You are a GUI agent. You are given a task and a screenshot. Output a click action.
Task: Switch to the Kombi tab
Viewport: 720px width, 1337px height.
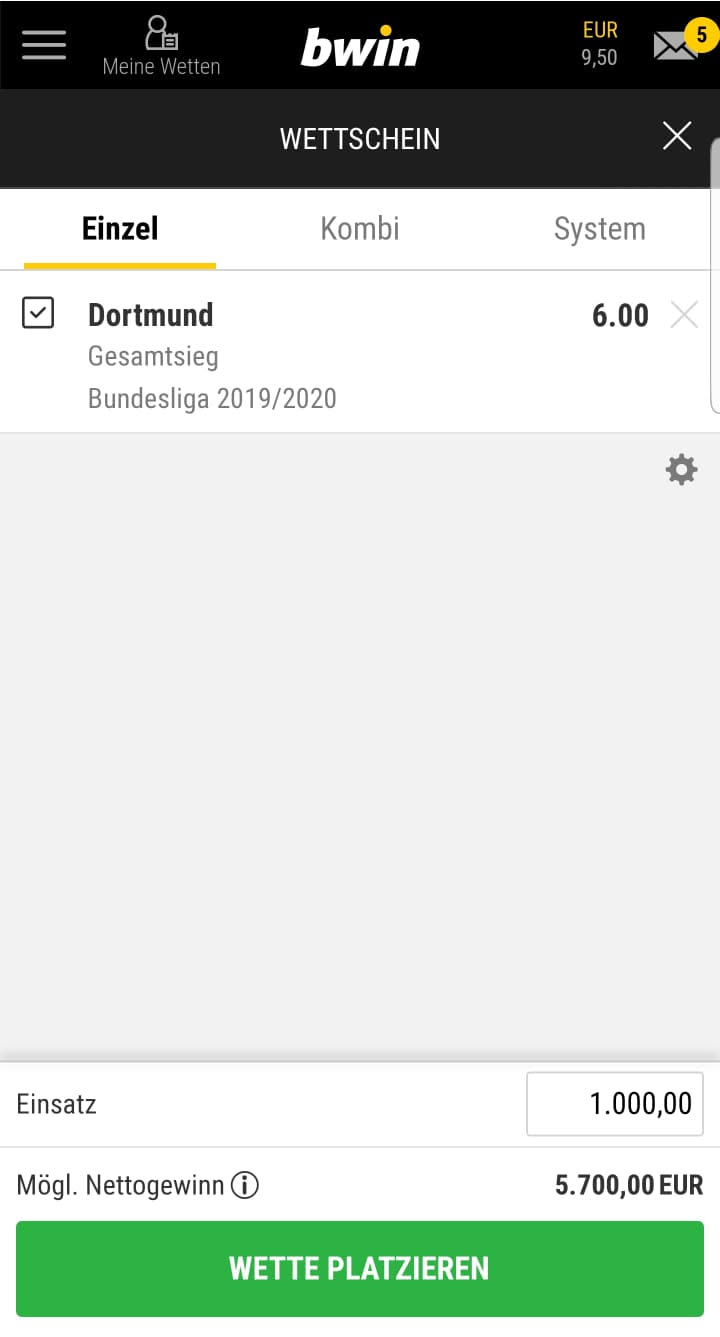point(360,229)
